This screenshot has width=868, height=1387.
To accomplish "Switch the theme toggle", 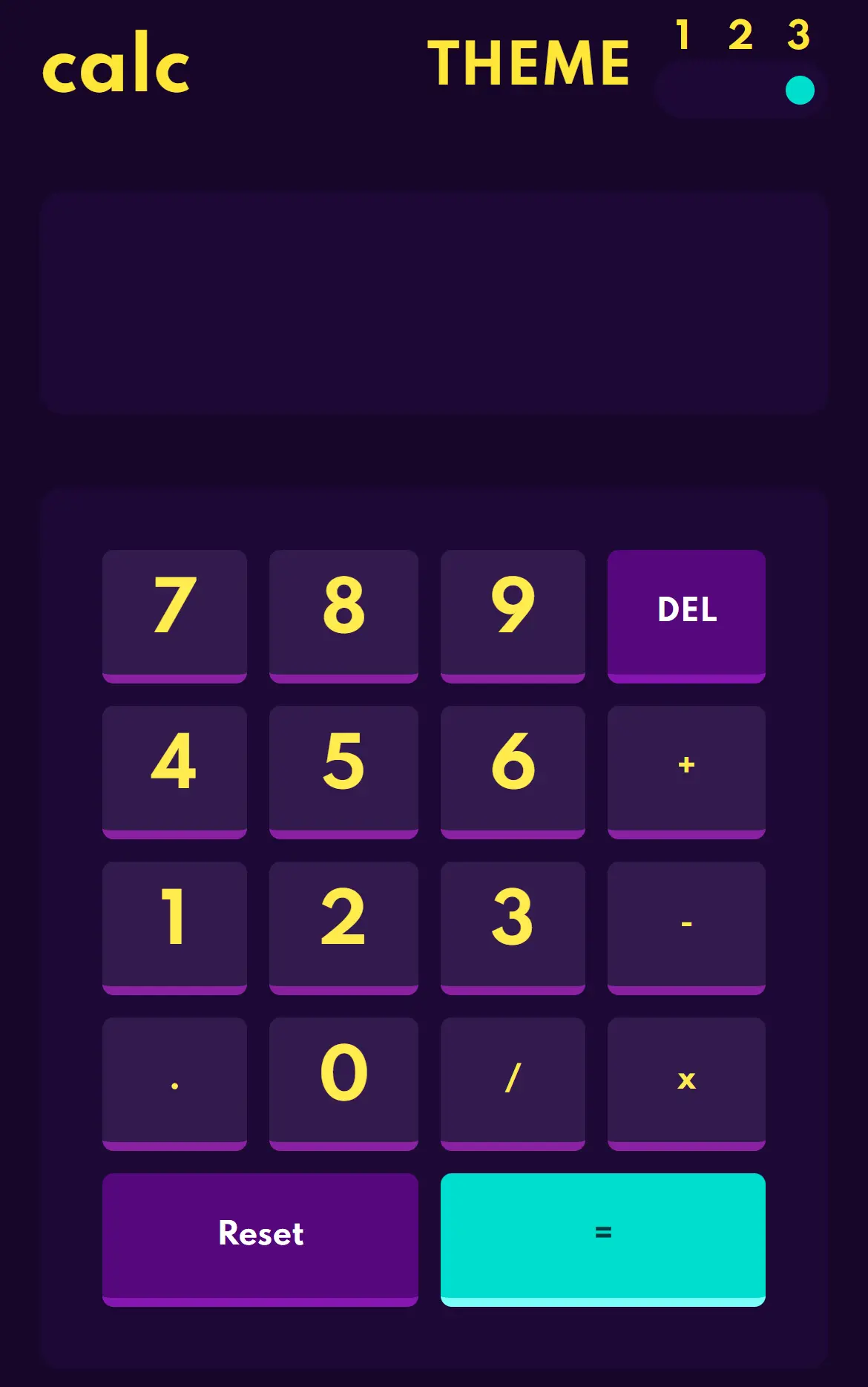I will point(740,91).
